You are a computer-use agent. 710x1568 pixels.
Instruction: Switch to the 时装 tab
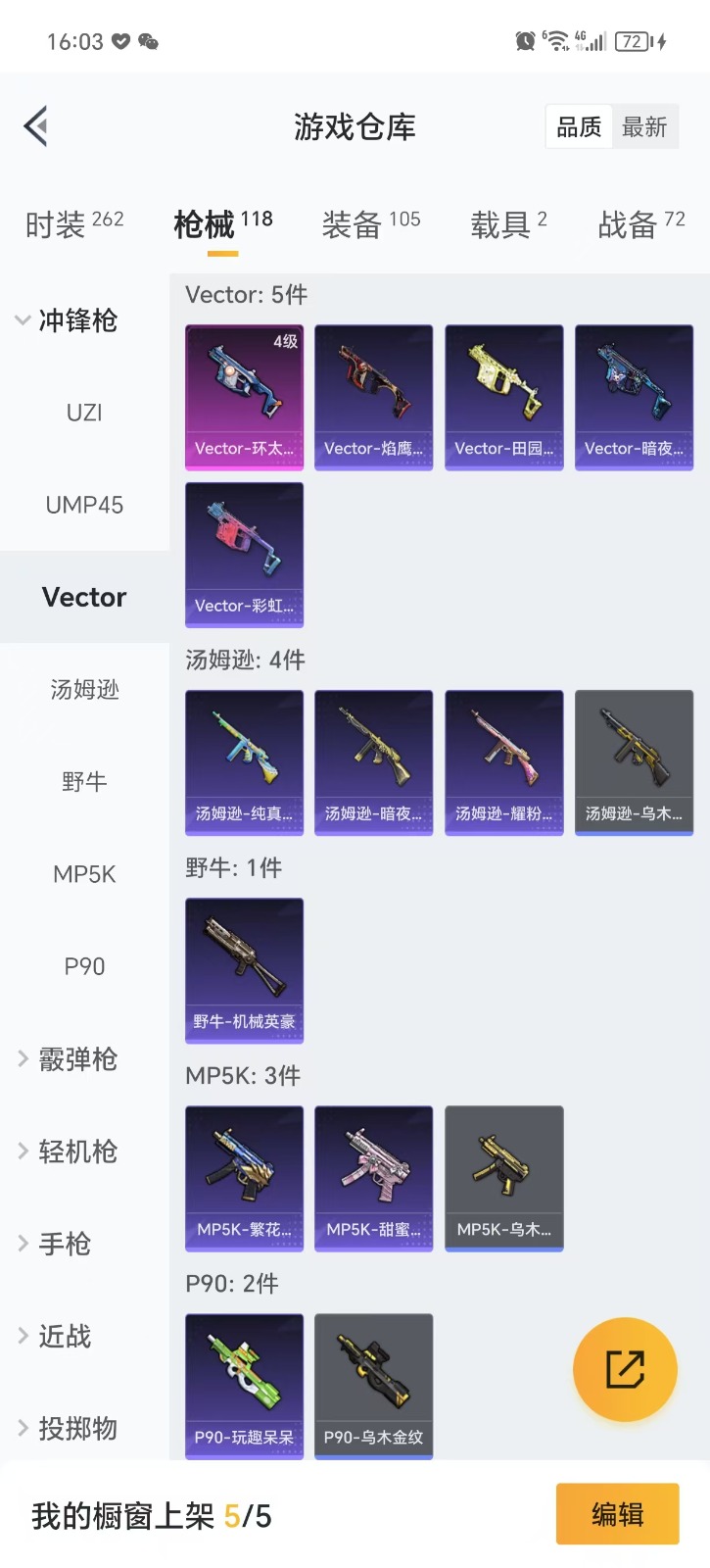pyautogui.click(x=73, y=224)
